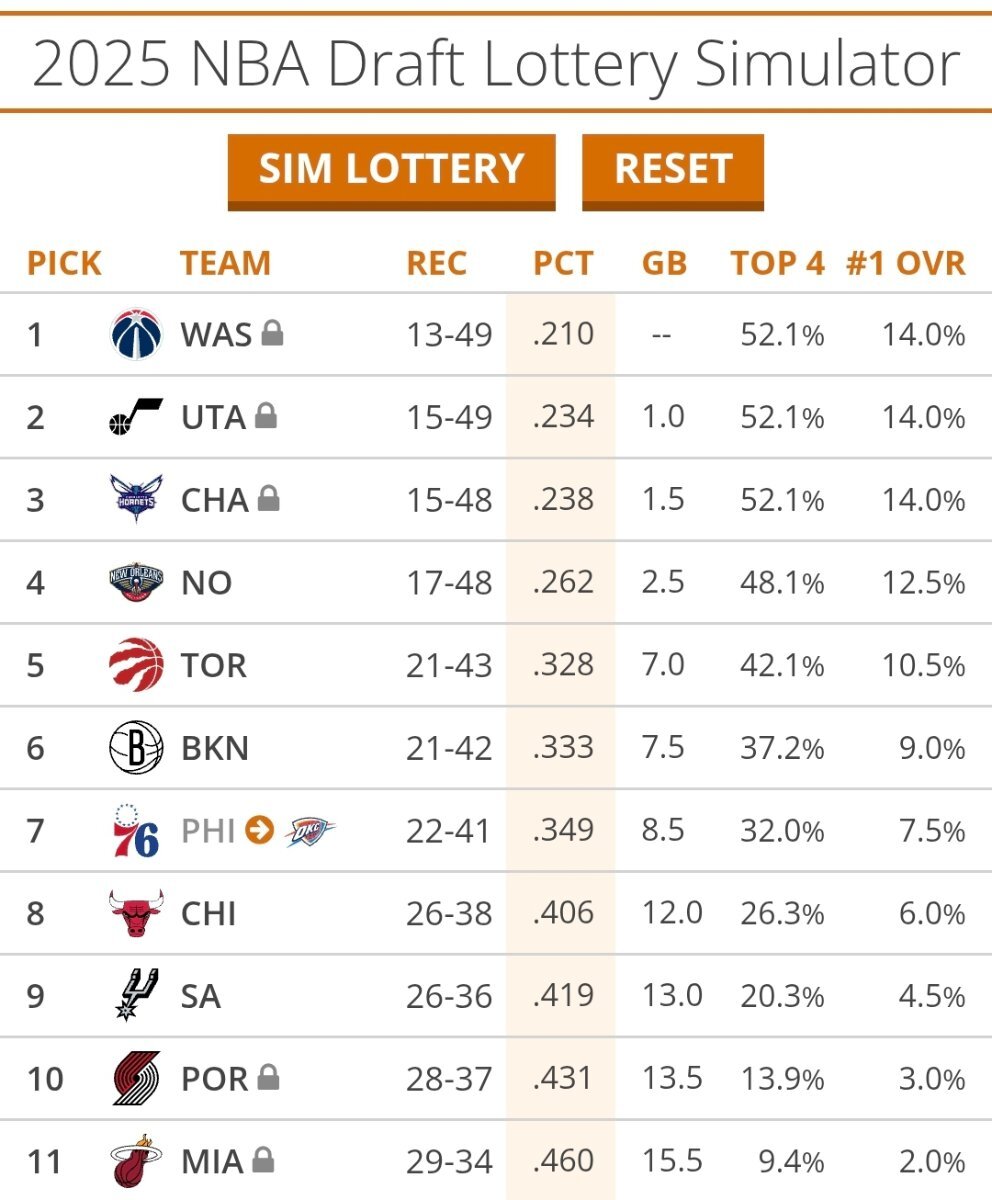
Task: Reset the lottery simulation
Action: pyautogui.click(x=673, y=169)
